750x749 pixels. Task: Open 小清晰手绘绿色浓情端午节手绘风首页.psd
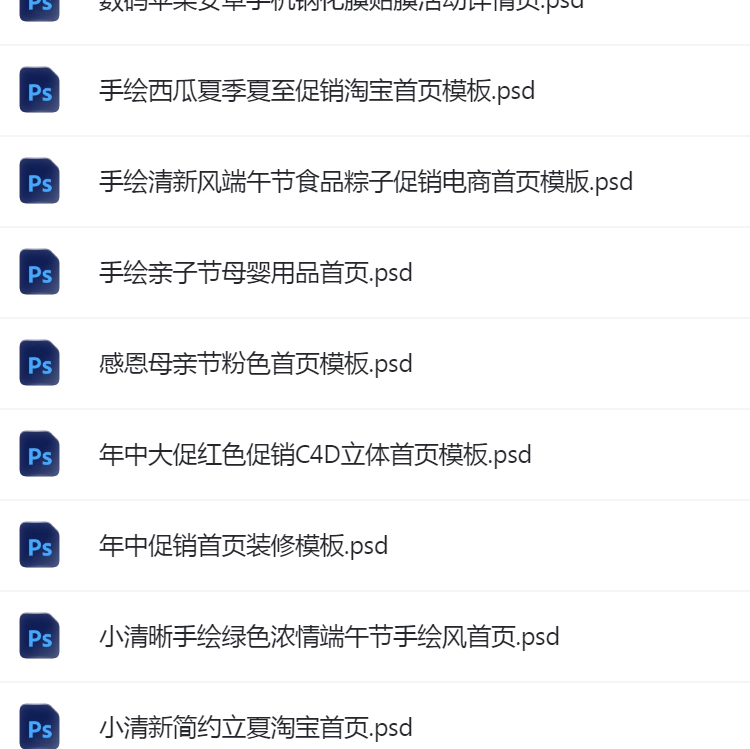(x=329, y=637)
